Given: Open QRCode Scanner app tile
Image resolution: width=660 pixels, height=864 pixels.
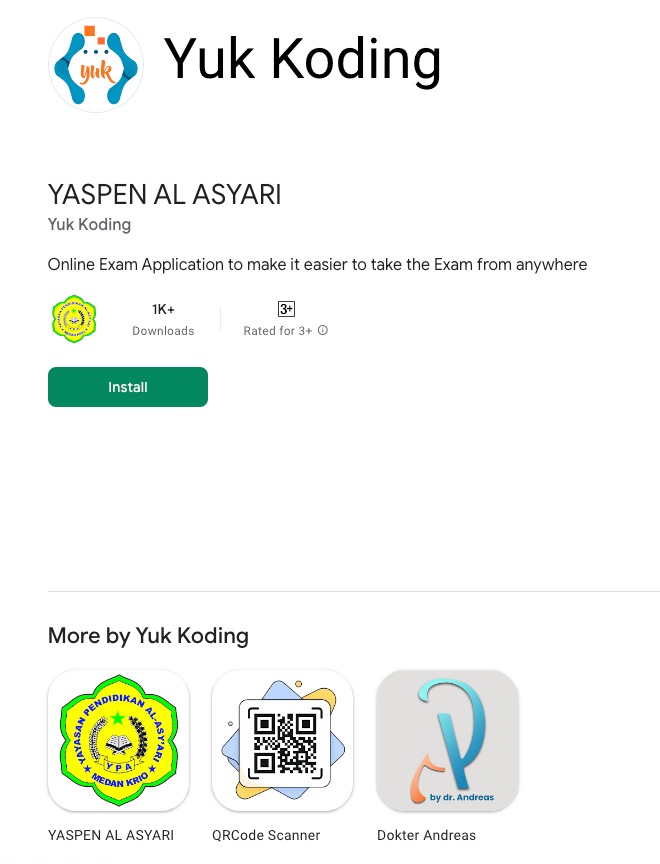Looking at the screenshot, I should click(282, 740).
